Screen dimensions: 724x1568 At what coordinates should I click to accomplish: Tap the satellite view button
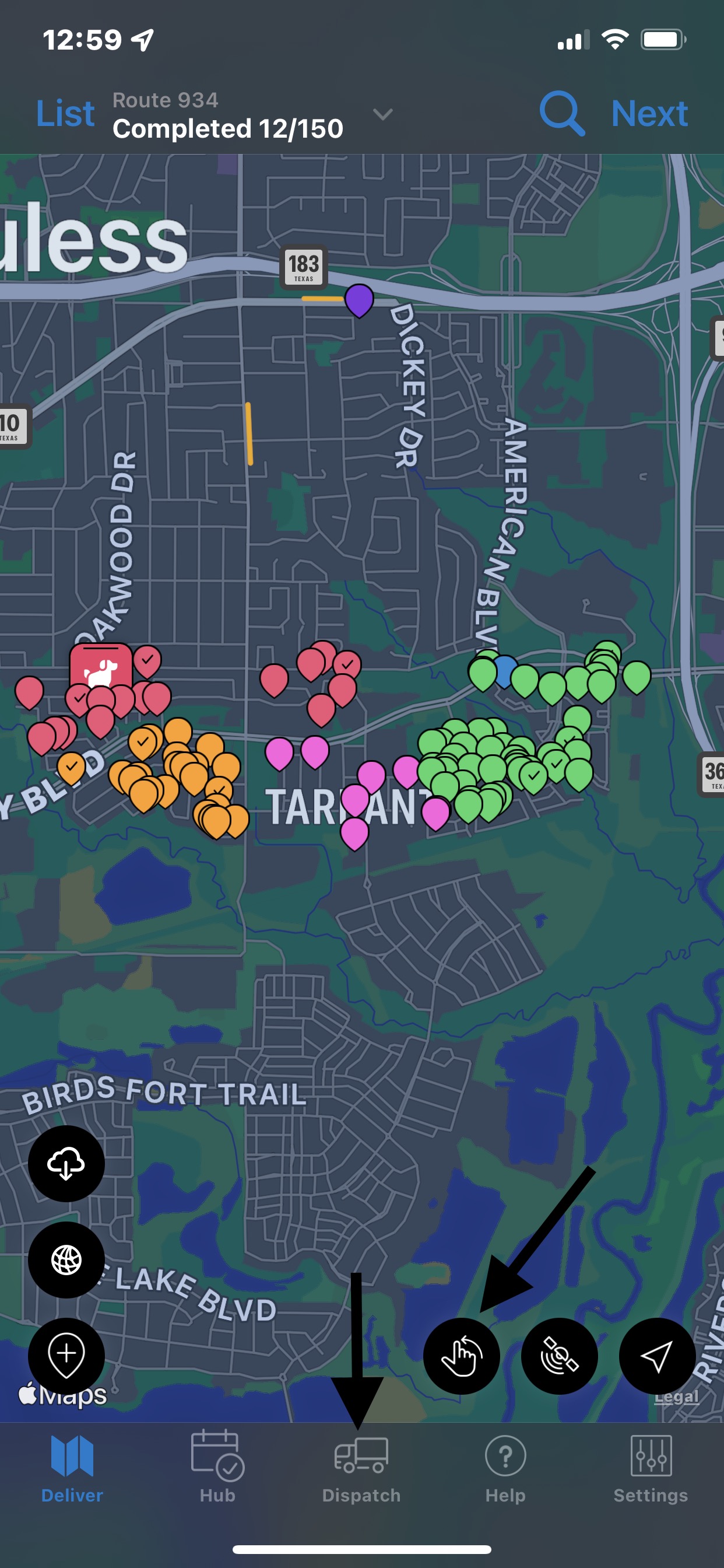559,1356
